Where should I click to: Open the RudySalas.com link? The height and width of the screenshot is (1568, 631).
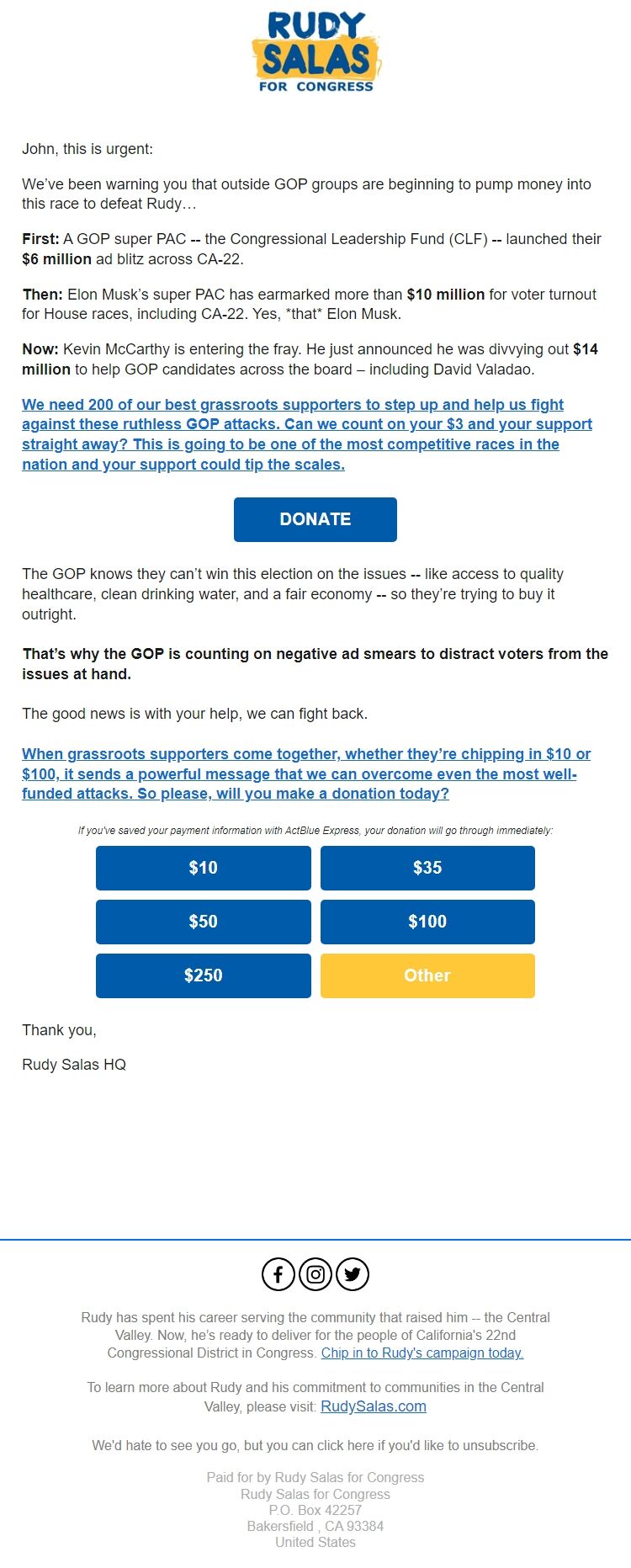pyautogui.click(x=374, y=1406)
